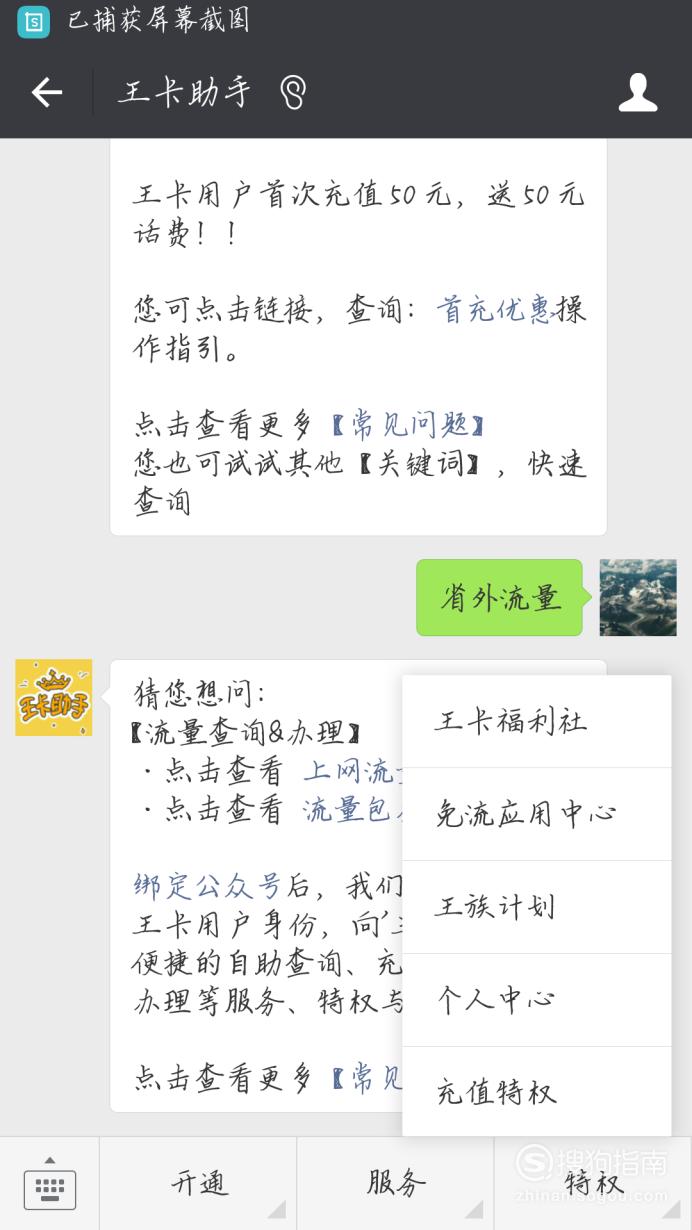Open the 首充优惠 link
Image resolution: width=692 pixels, height=1230 pixels.
point(494,309)
